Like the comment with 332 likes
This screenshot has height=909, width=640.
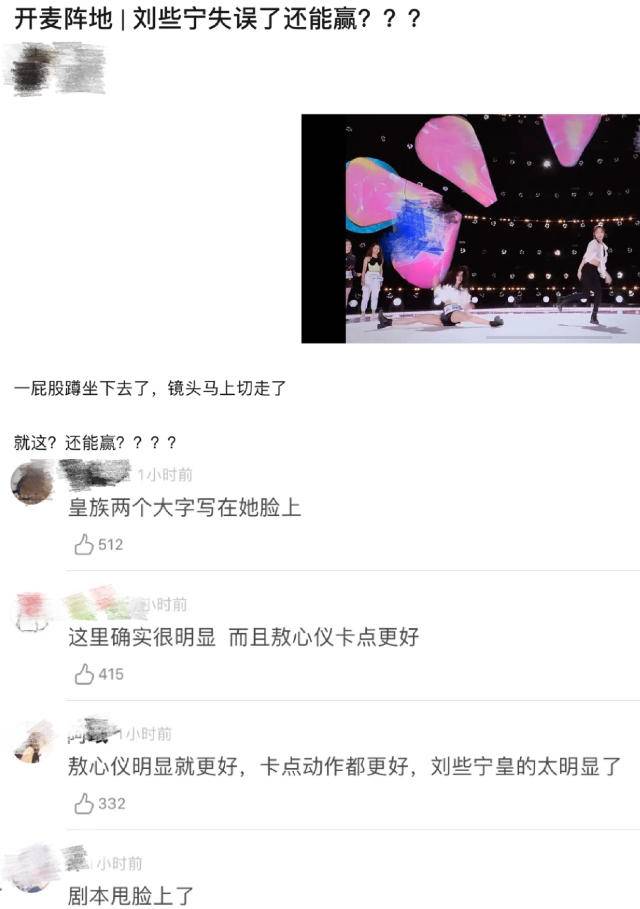pos(85,803)
